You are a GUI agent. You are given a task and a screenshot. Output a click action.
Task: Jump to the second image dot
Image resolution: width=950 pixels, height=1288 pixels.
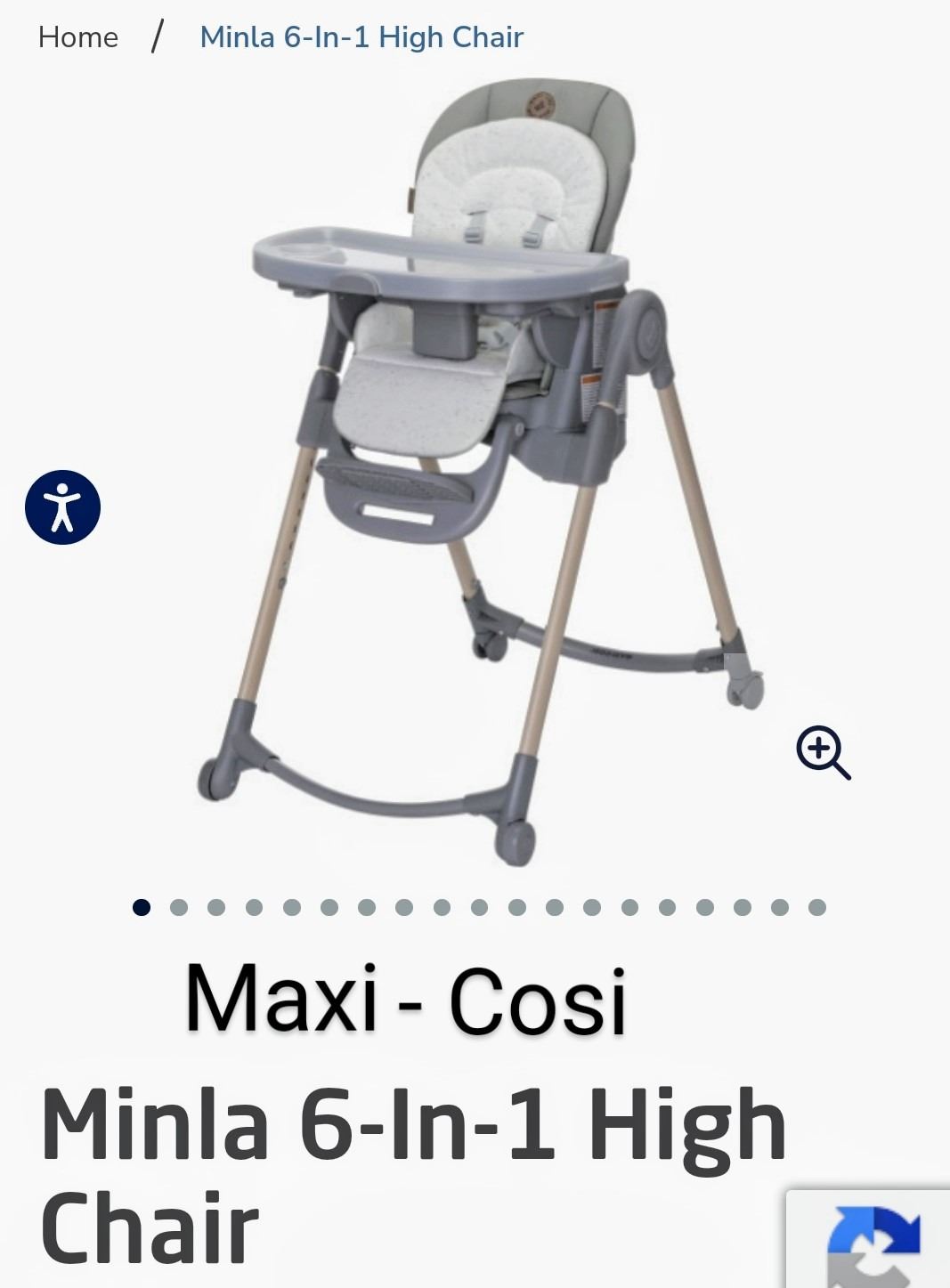pos(179,908)
